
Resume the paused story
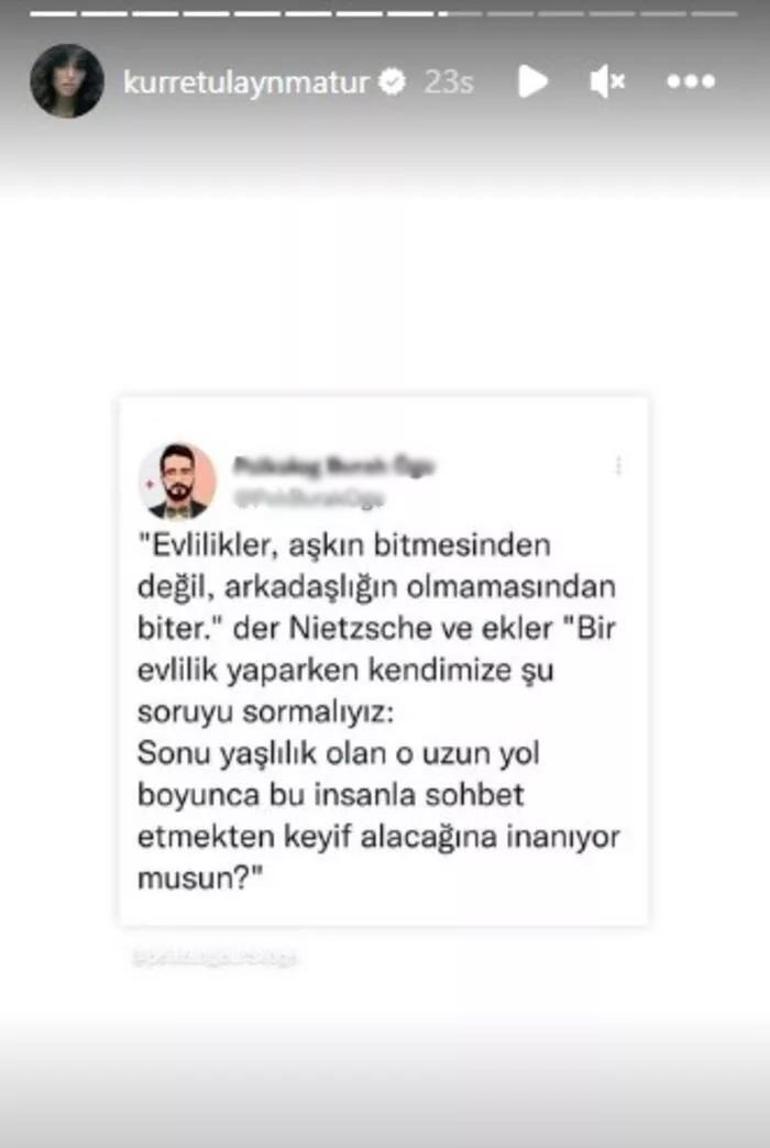[x=533, y=82]
